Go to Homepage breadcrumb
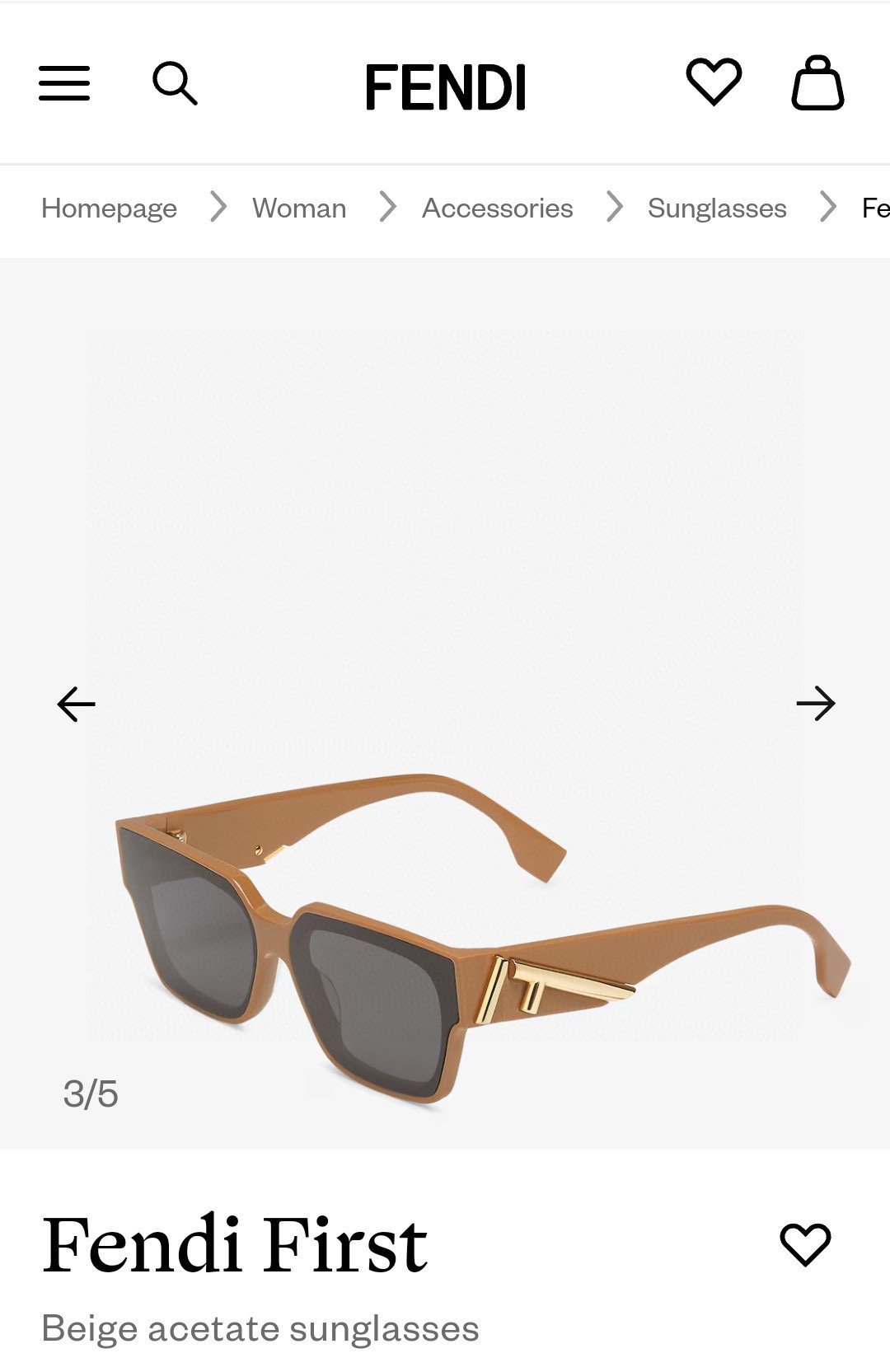Image resolution: width=890 pixels, height=1372 pixels. (109, 208)
